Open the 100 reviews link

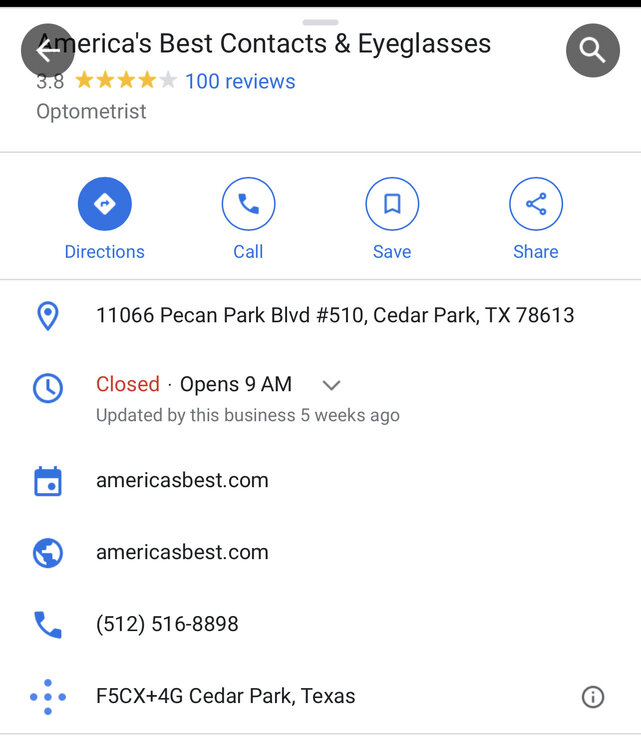tap(240, 81)
